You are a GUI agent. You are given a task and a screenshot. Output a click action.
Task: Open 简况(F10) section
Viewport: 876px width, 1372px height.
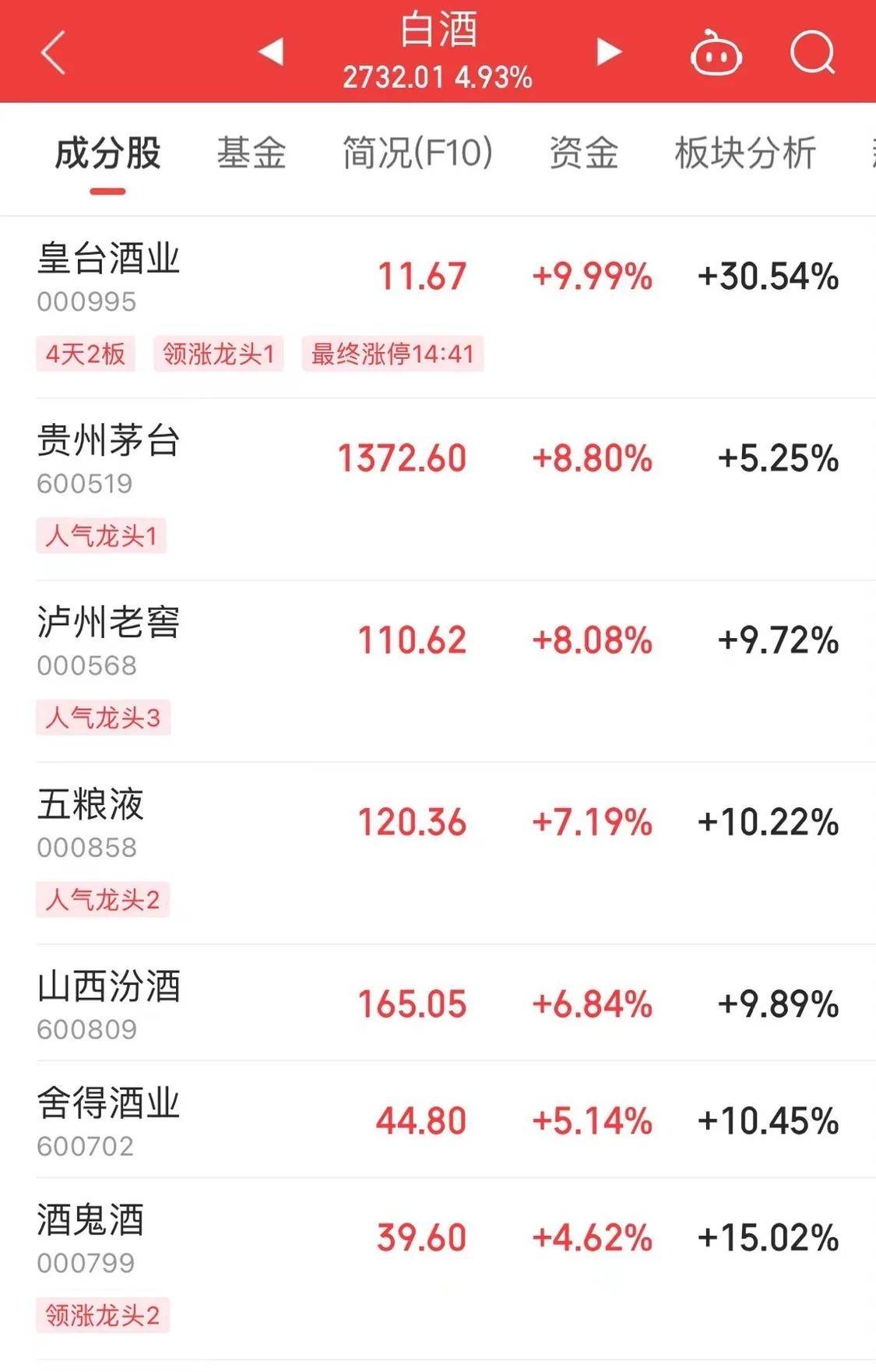(416, 154)
